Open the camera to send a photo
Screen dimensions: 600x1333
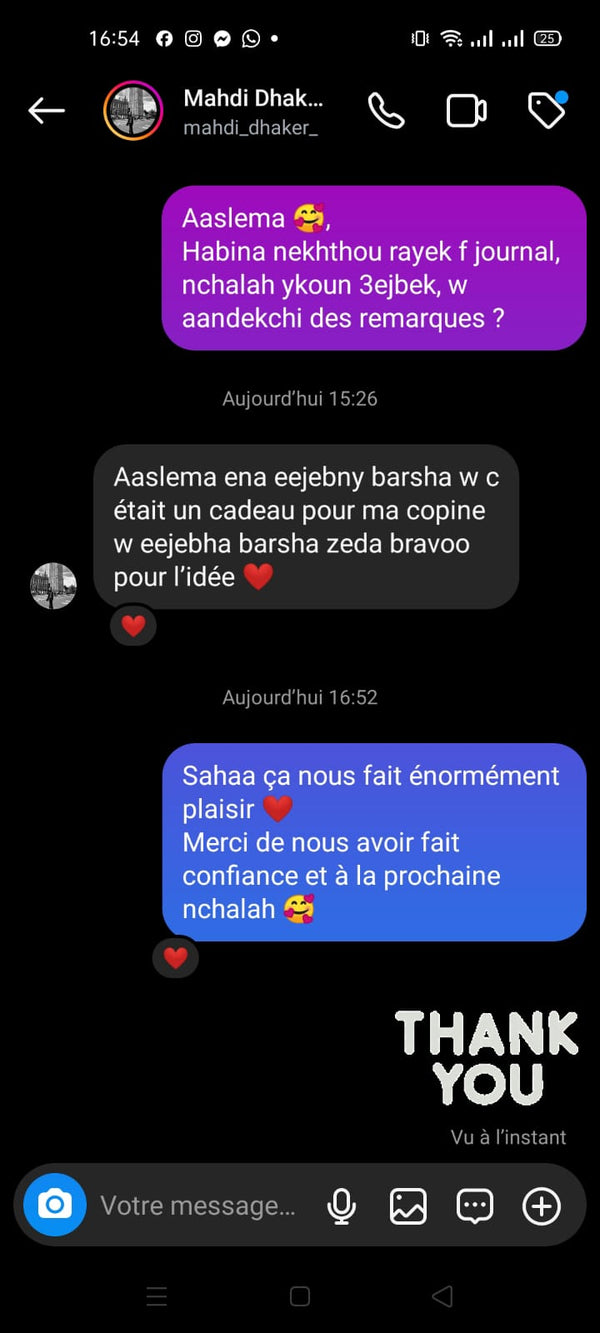coord(55,1205)
